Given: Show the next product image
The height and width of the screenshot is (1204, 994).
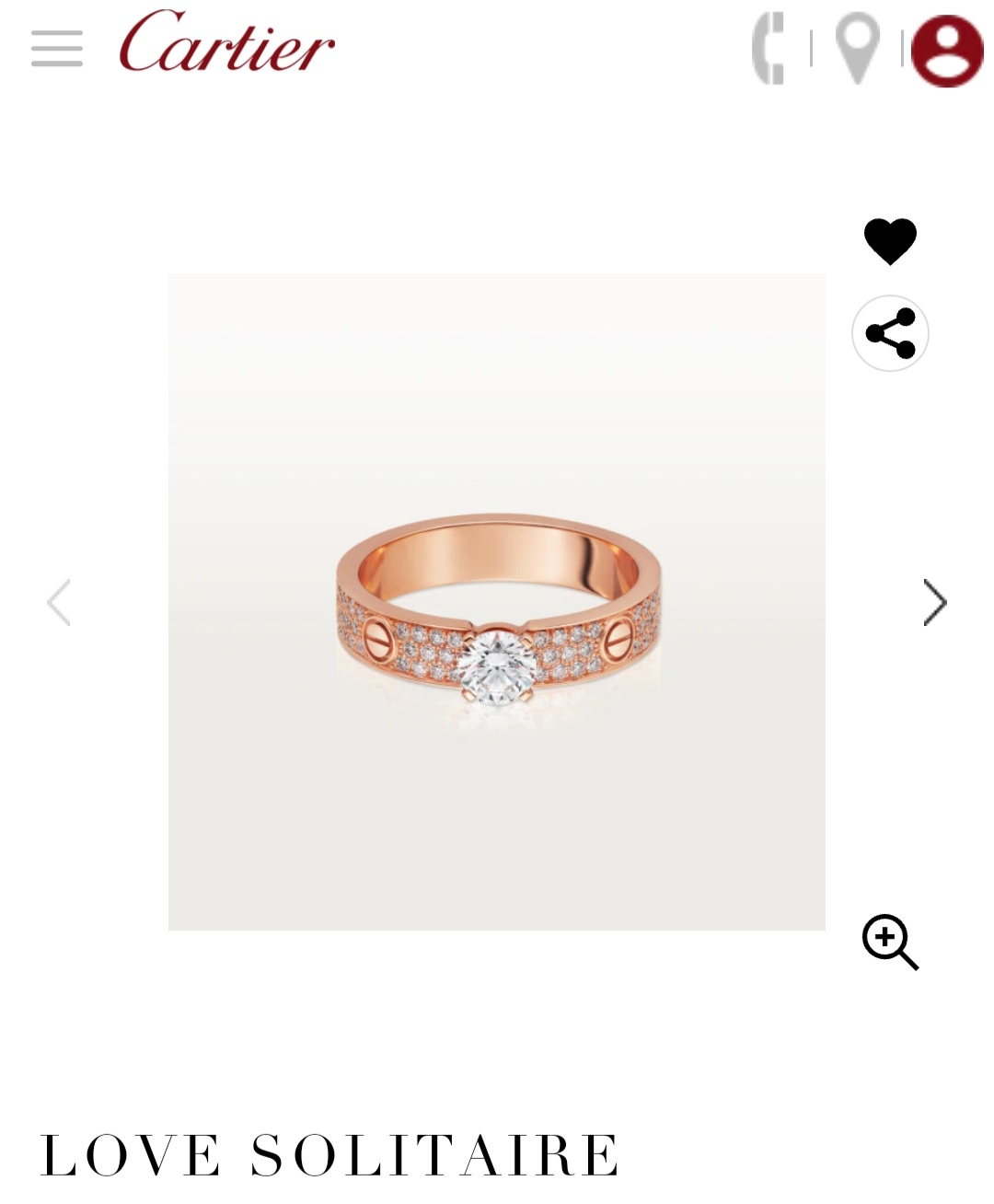Looking at the screenshot, I should click(934, 603).
